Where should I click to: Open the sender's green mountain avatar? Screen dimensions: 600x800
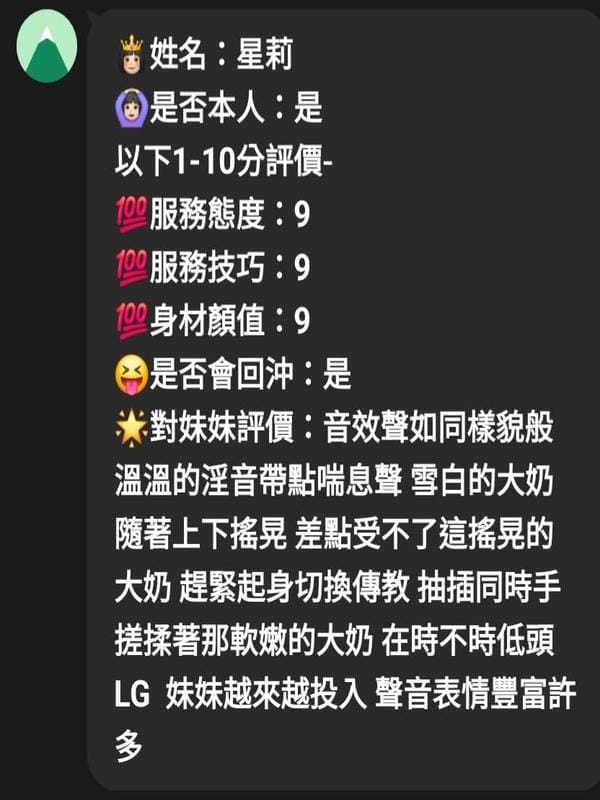(x=47, y=46)
